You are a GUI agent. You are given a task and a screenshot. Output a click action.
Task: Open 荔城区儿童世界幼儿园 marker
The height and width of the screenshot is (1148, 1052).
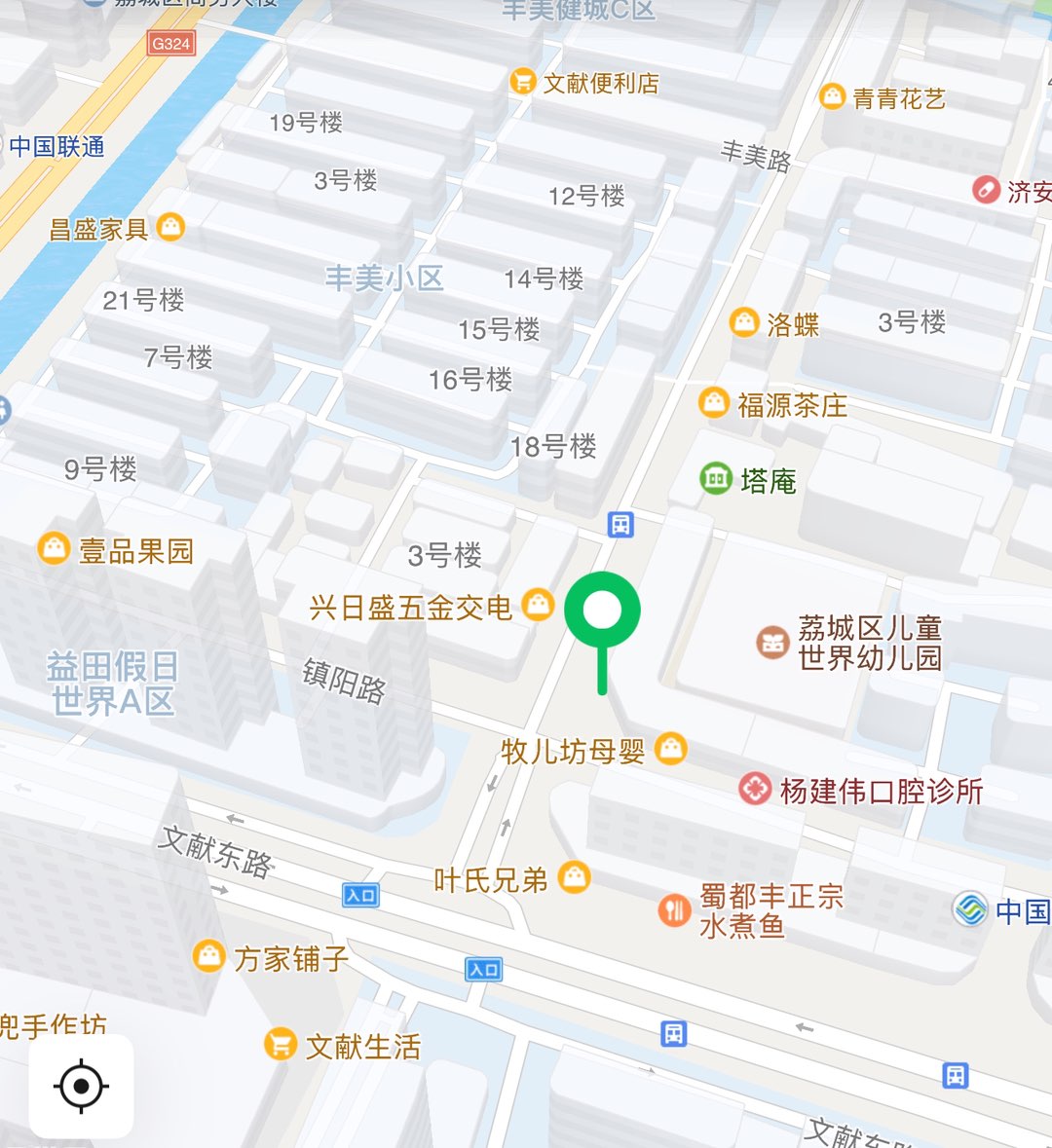pyautogui.click(x=773, y=643)
